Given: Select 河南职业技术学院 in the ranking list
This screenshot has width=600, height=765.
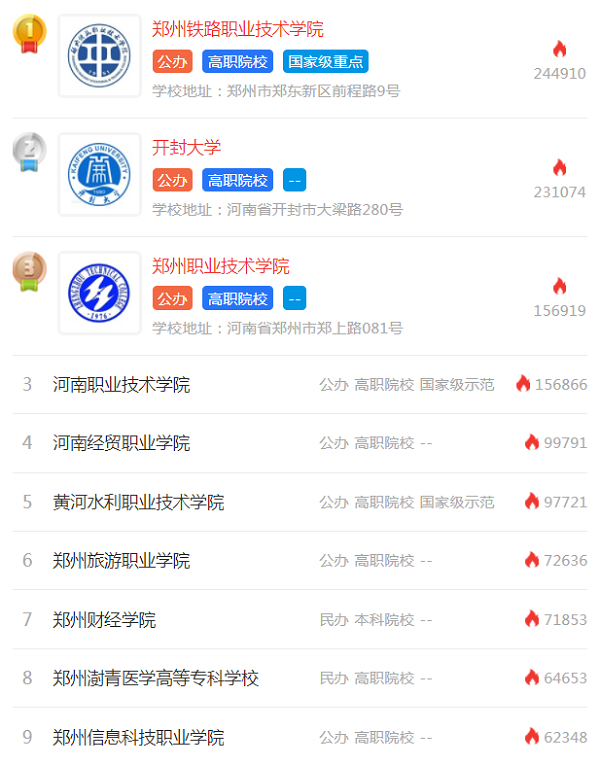Looking at the screenshot, I should (x=122, y=385).
